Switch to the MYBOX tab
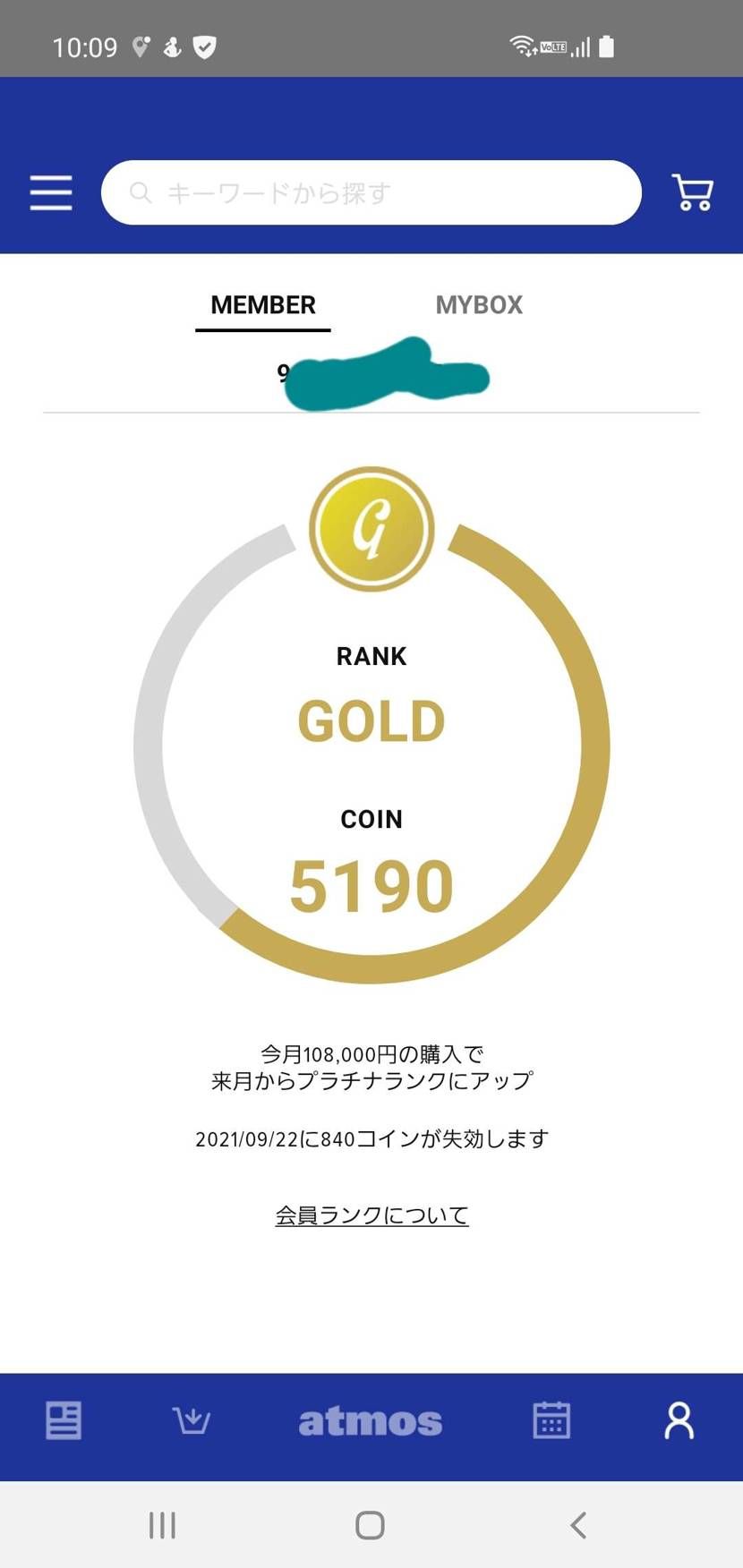The width and height of the screenshot is (743, 1568). 479,305
